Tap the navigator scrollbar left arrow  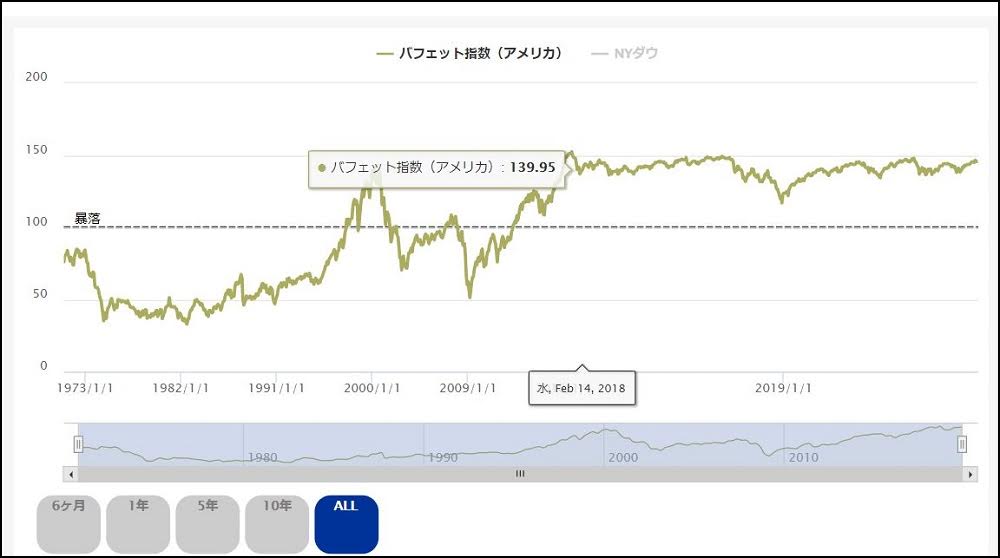coord(68,474)
